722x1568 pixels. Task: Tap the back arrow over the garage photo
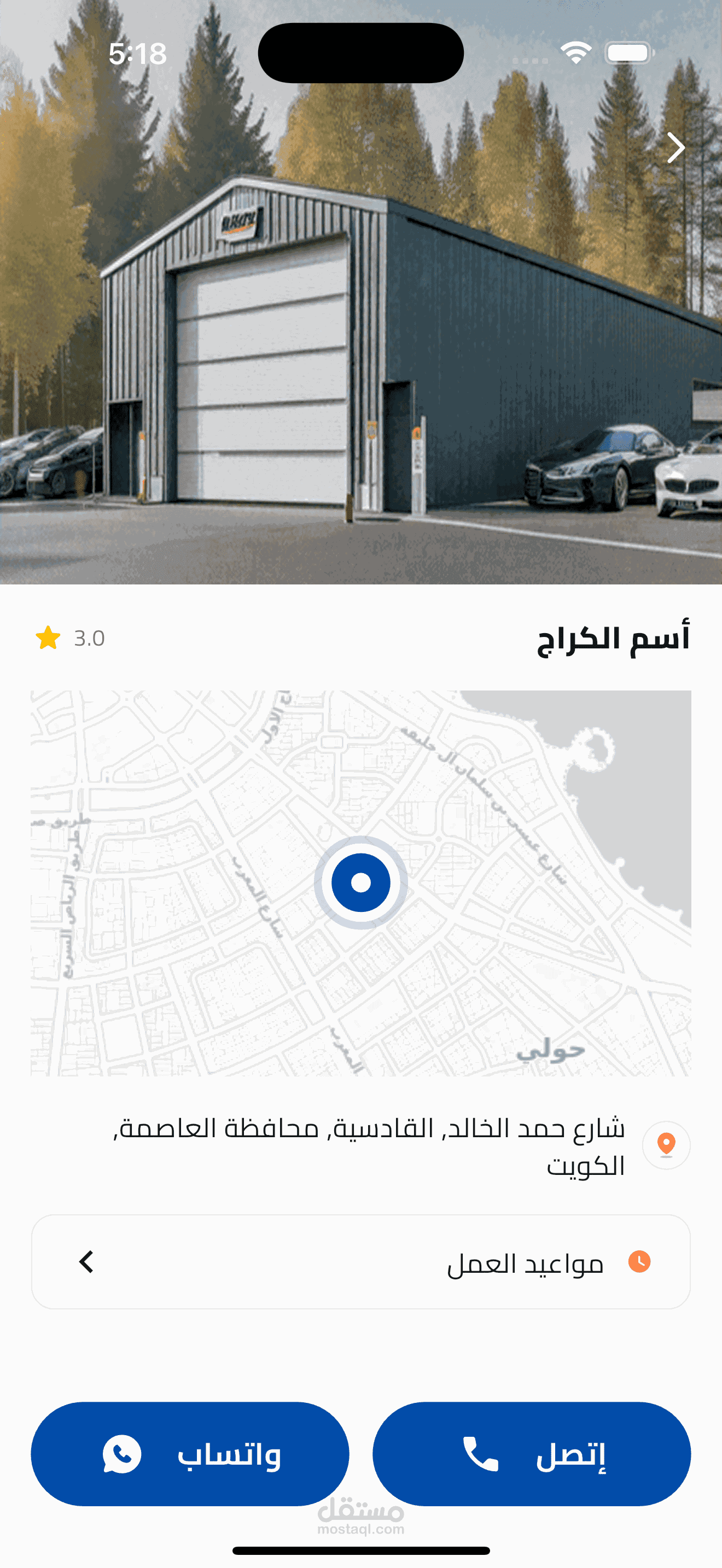[x=675, y=148]
